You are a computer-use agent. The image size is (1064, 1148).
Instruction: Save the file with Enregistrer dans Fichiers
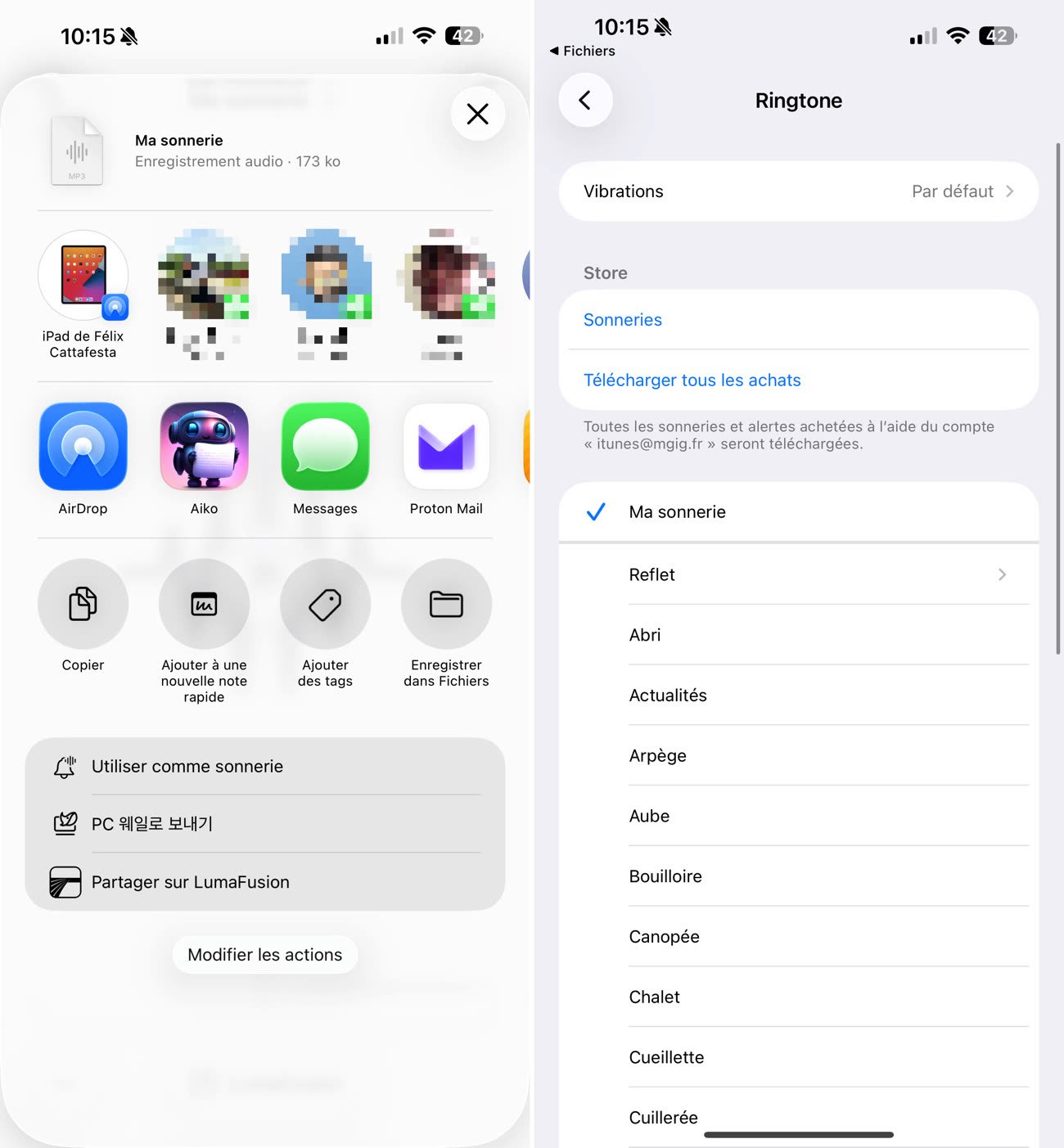pos(446,604)
